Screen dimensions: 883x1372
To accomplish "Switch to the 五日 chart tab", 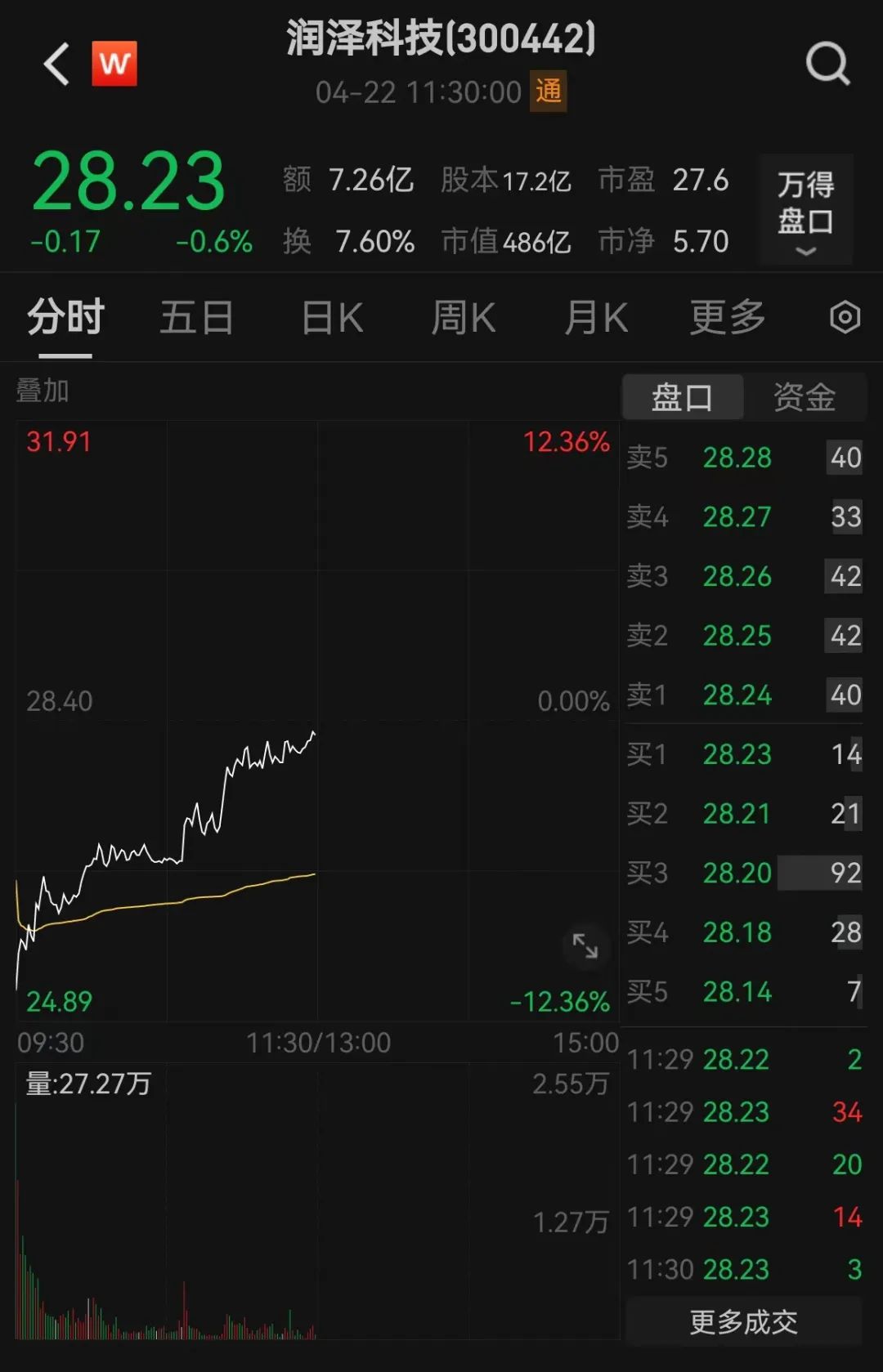I will coord(196,317).
